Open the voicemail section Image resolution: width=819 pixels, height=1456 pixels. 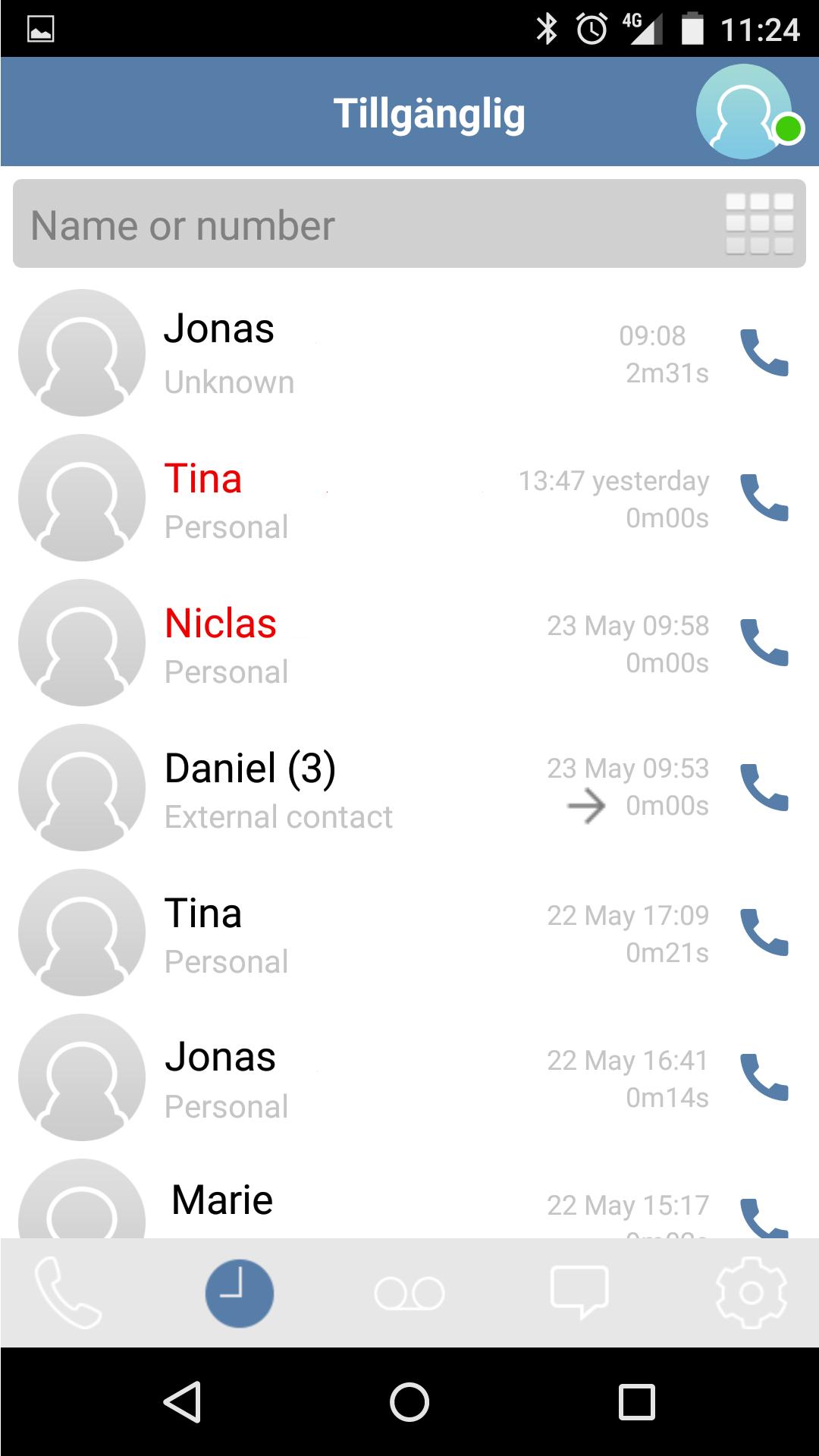(409, 1292)
